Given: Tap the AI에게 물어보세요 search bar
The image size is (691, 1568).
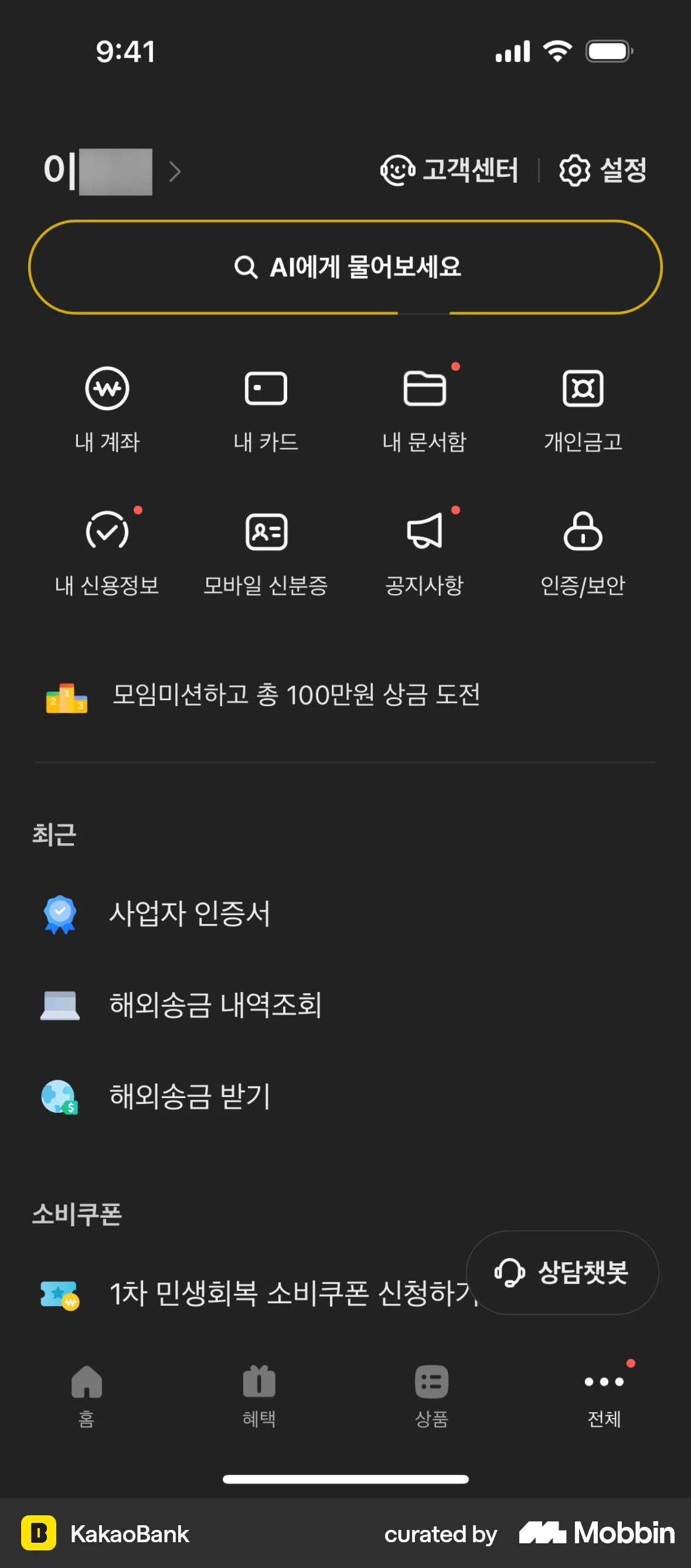Looking at the screenshot, I should coord(345,266).
